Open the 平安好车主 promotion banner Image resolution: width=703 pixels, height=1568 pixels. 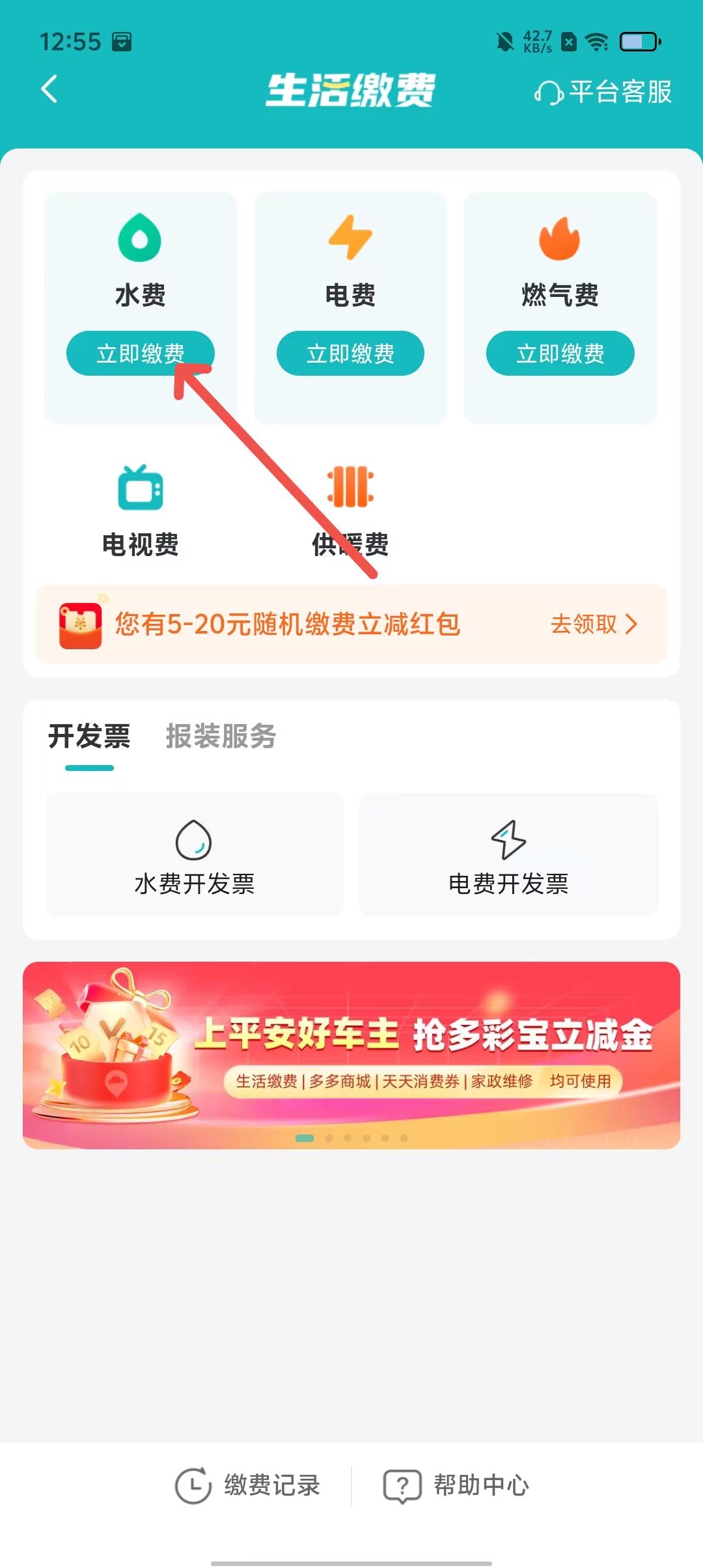tap(351, 1055)
